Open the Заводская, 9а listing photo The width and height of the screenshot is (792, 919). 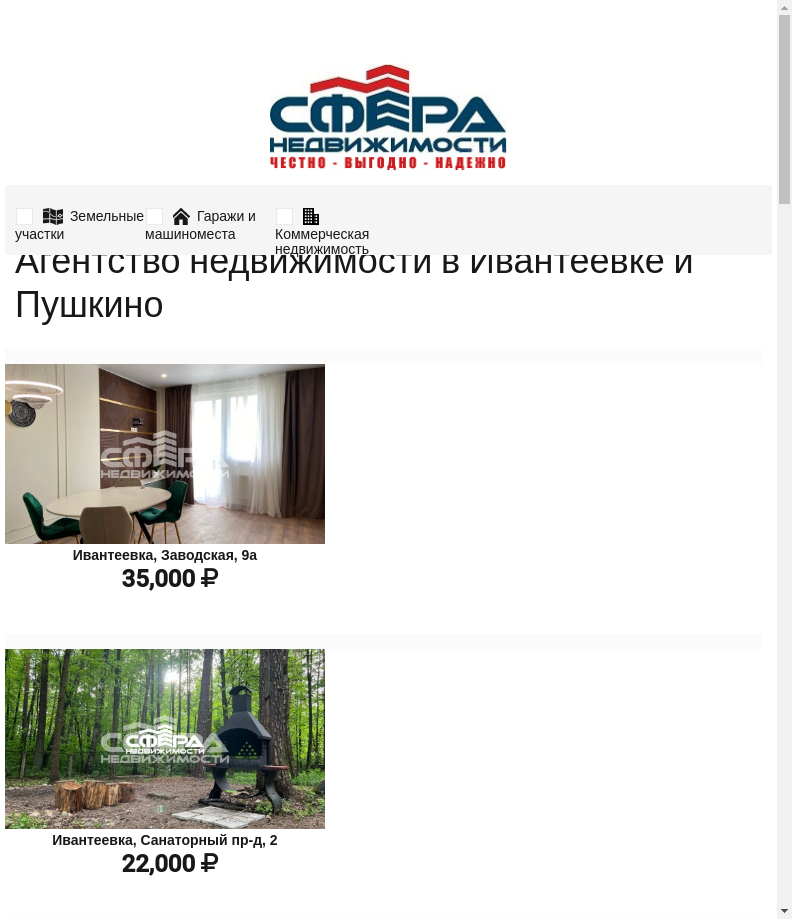click(x=165, y=454)
